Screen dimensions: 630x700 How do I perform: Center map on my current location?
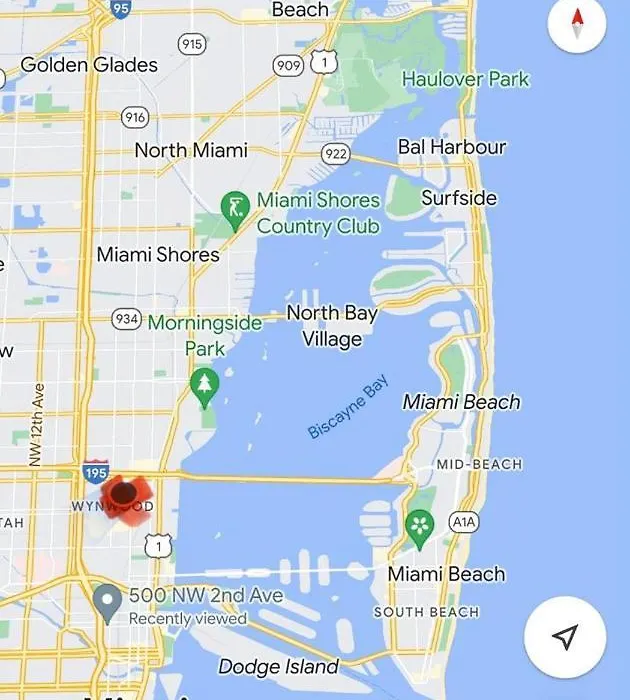click(565, 637)
